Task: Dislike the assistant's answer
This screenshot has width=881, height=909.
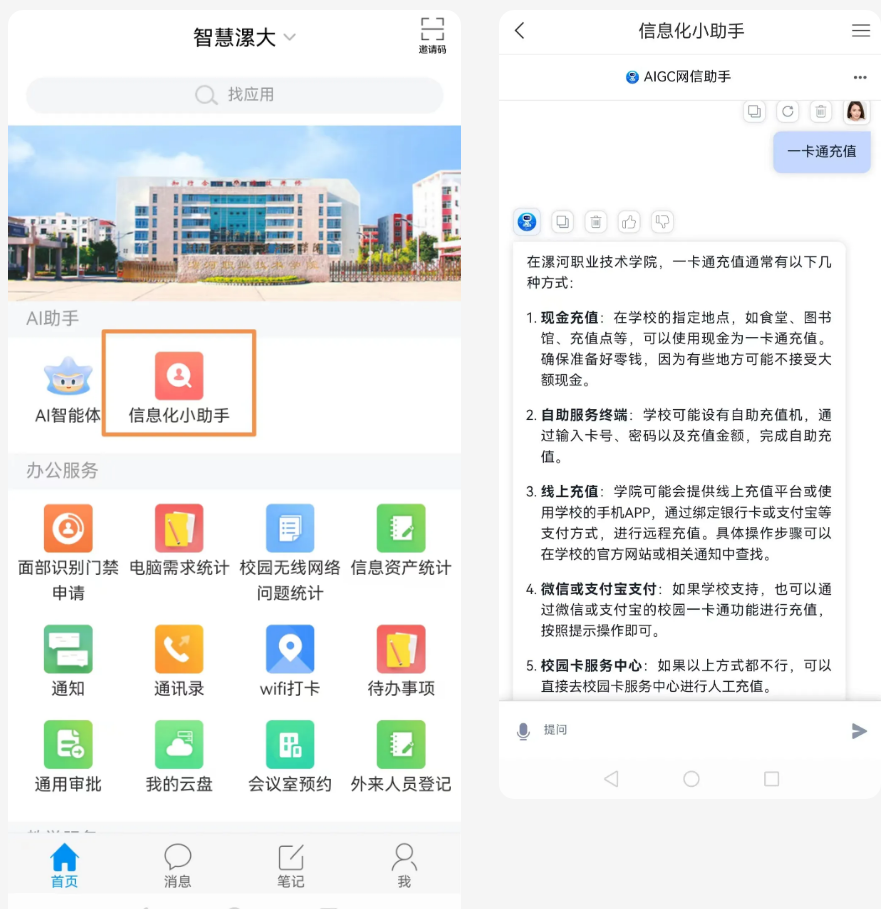Action: (x=661, y=221)
